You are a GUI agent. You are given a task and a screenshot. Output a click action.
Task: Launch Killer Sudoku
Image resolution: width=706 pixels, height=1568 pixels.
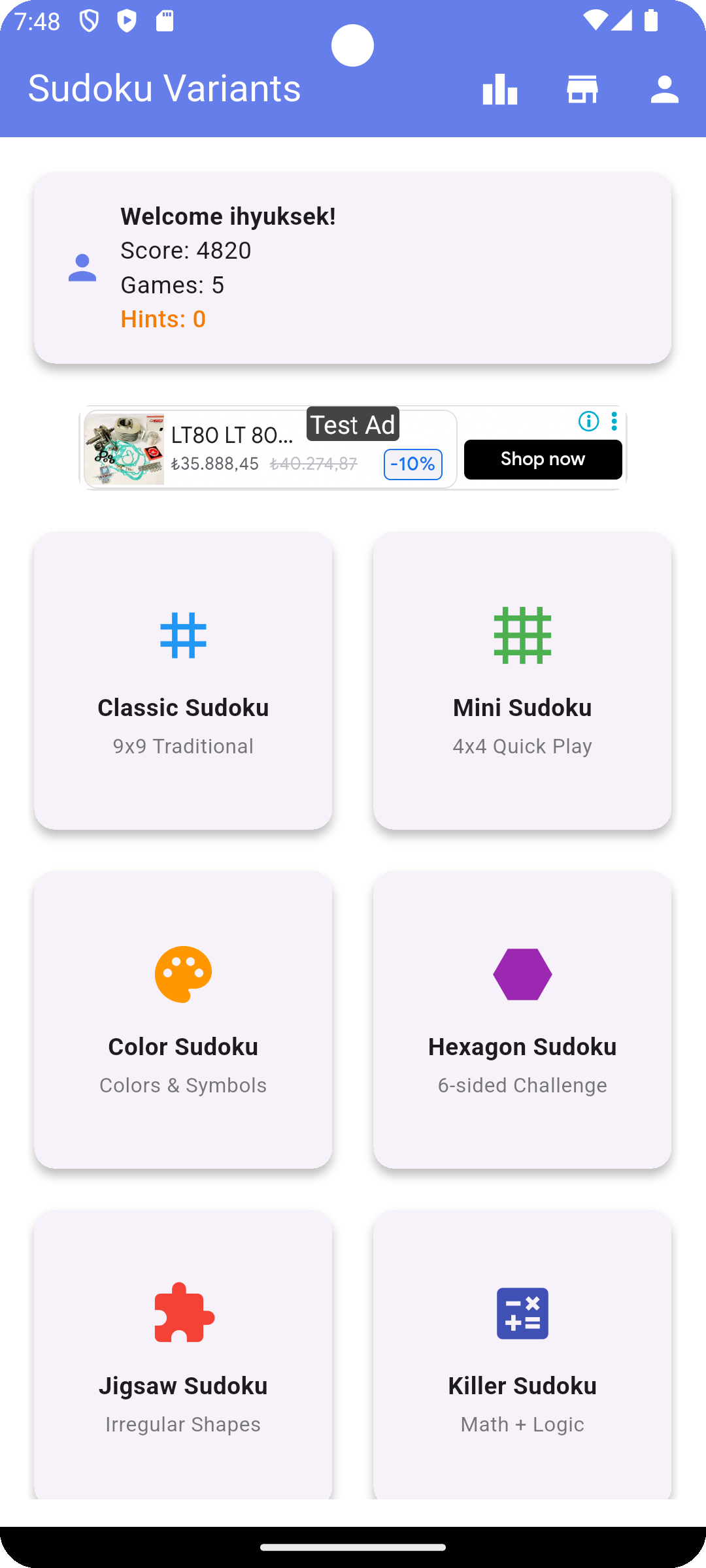click(522, 1356)
